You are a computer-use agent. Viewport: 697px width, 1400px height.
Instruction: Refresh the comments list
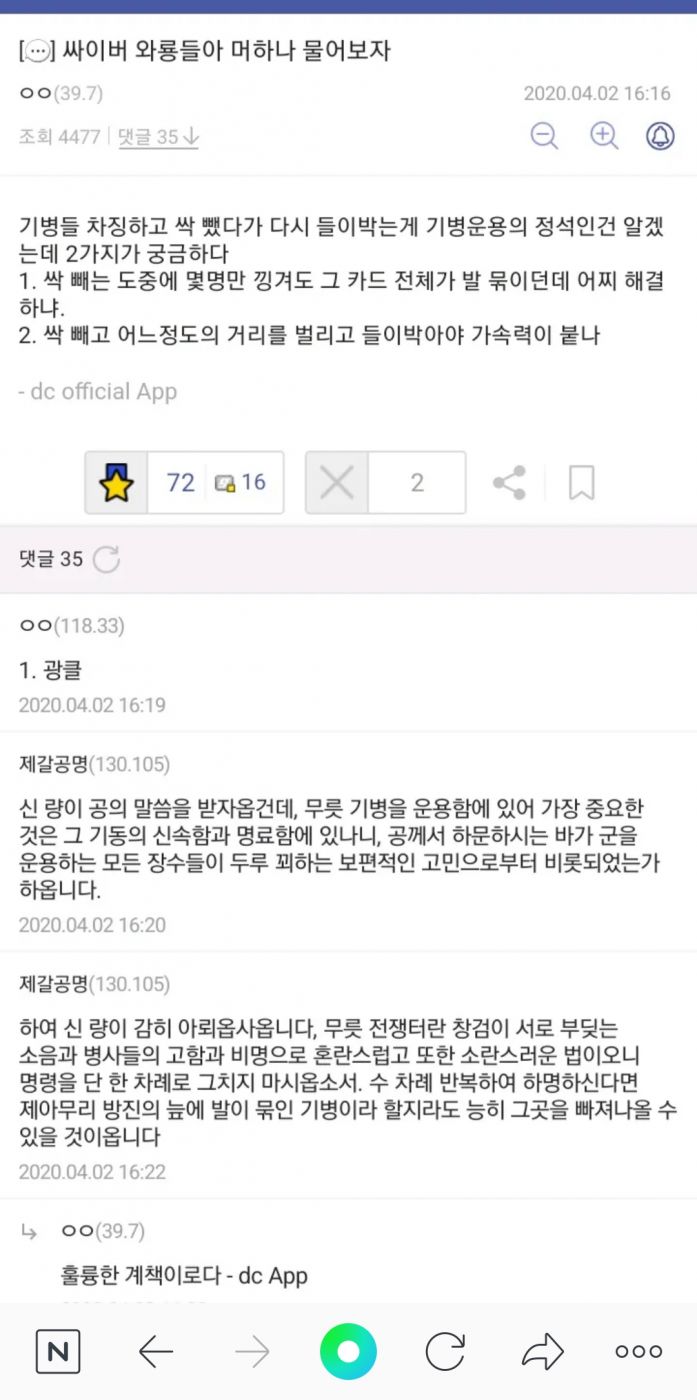[x=106, y=559]
